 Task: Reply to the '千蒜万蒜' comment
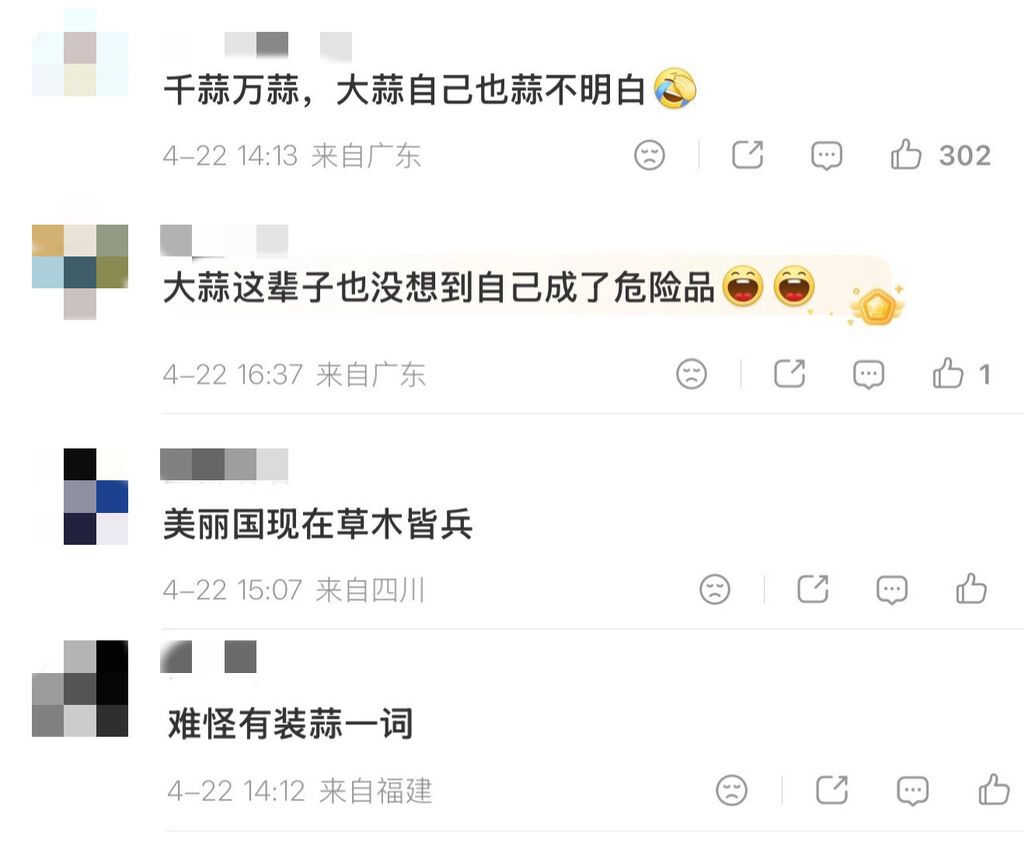[x=826, y=155]
